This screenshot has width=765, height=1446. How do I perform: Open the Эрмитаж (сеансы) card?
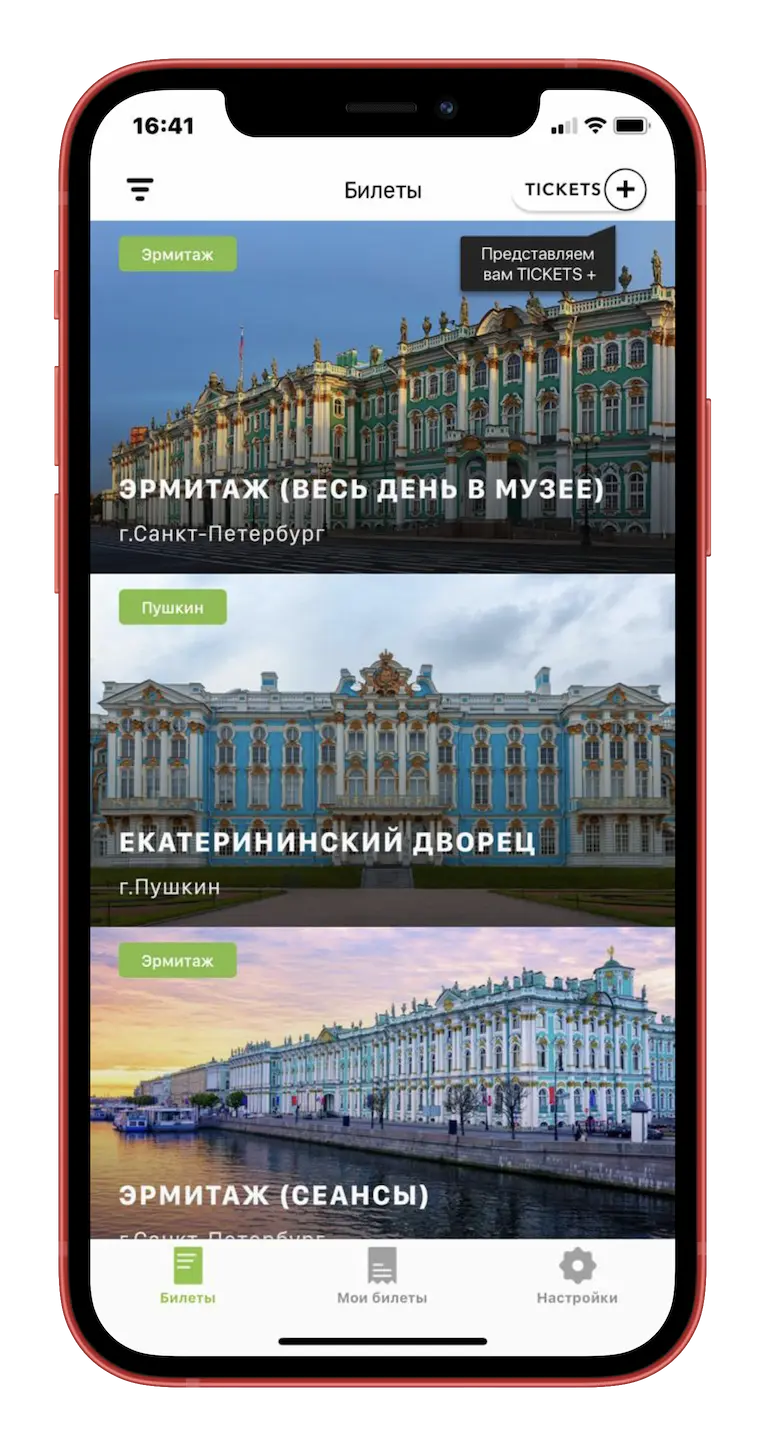(382, 1090)
